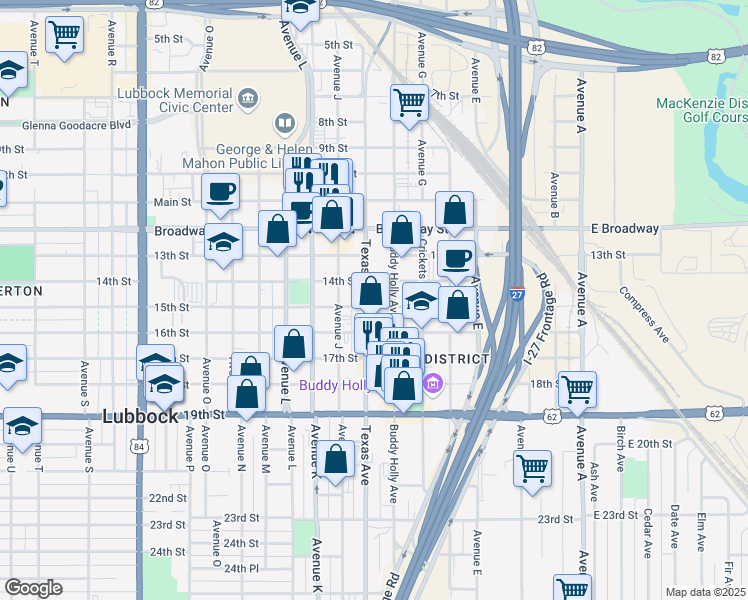Screen dimensions: 748x600
Task: Open the shopping cart marker above E 23rd St
Action: click(533, 467)
